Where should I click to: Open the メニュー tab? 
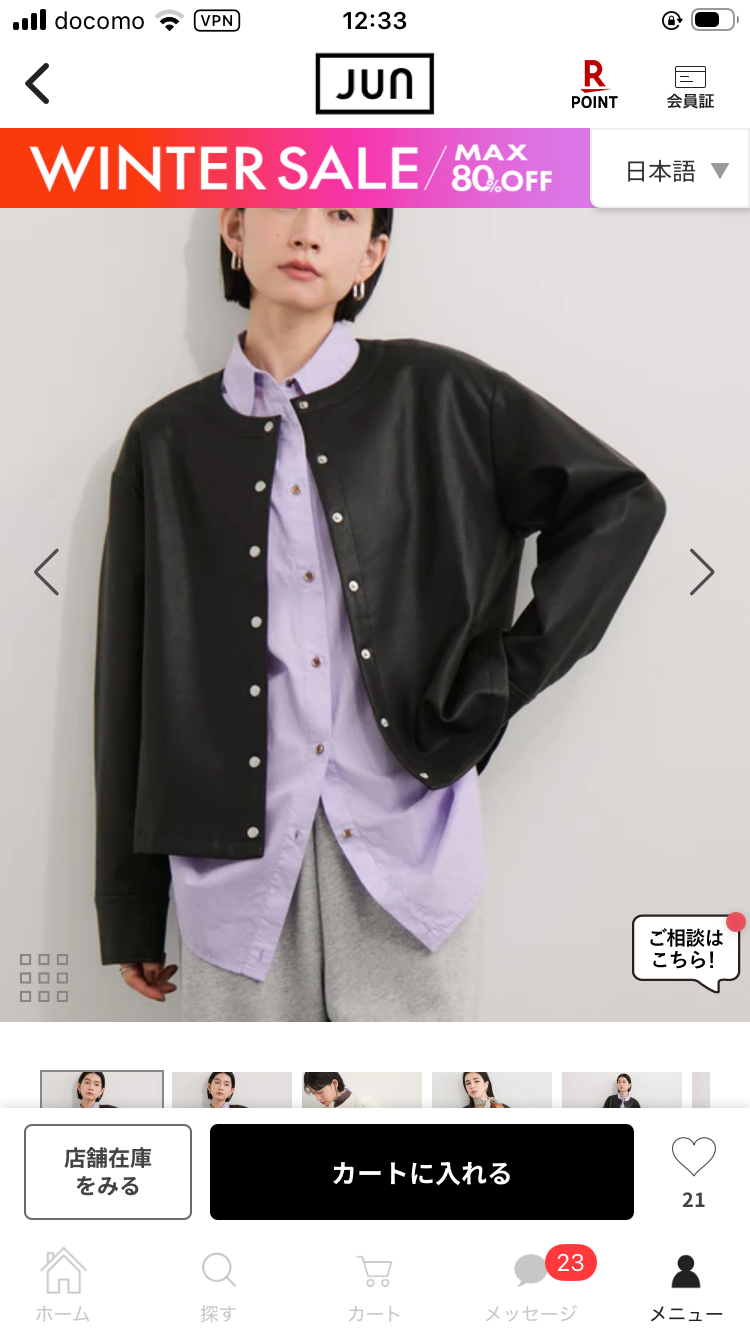(686, 1285)
